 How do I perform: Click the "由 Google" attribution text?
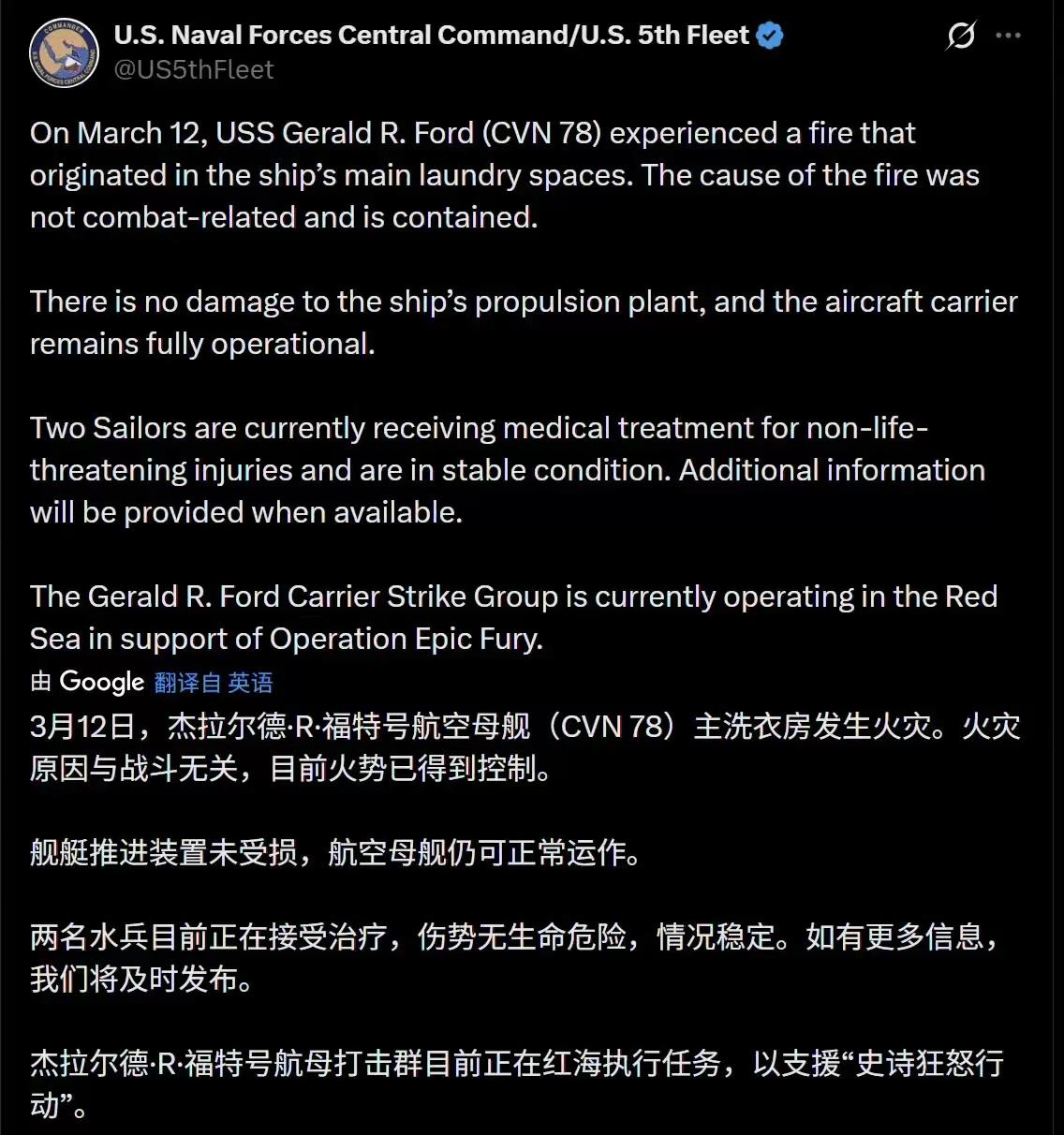(x=89, y=682)
